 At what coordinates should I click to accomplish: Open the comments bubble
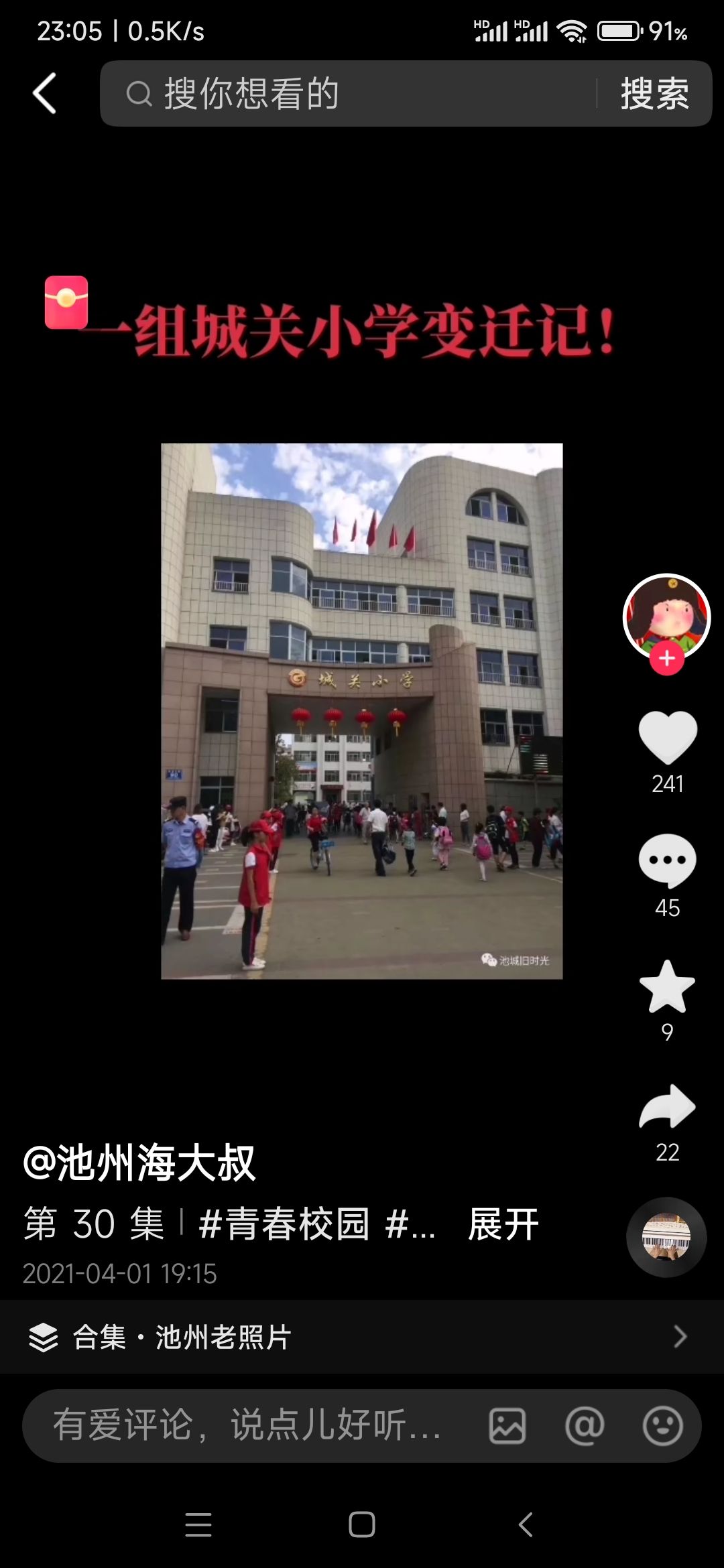click(667, 861)
